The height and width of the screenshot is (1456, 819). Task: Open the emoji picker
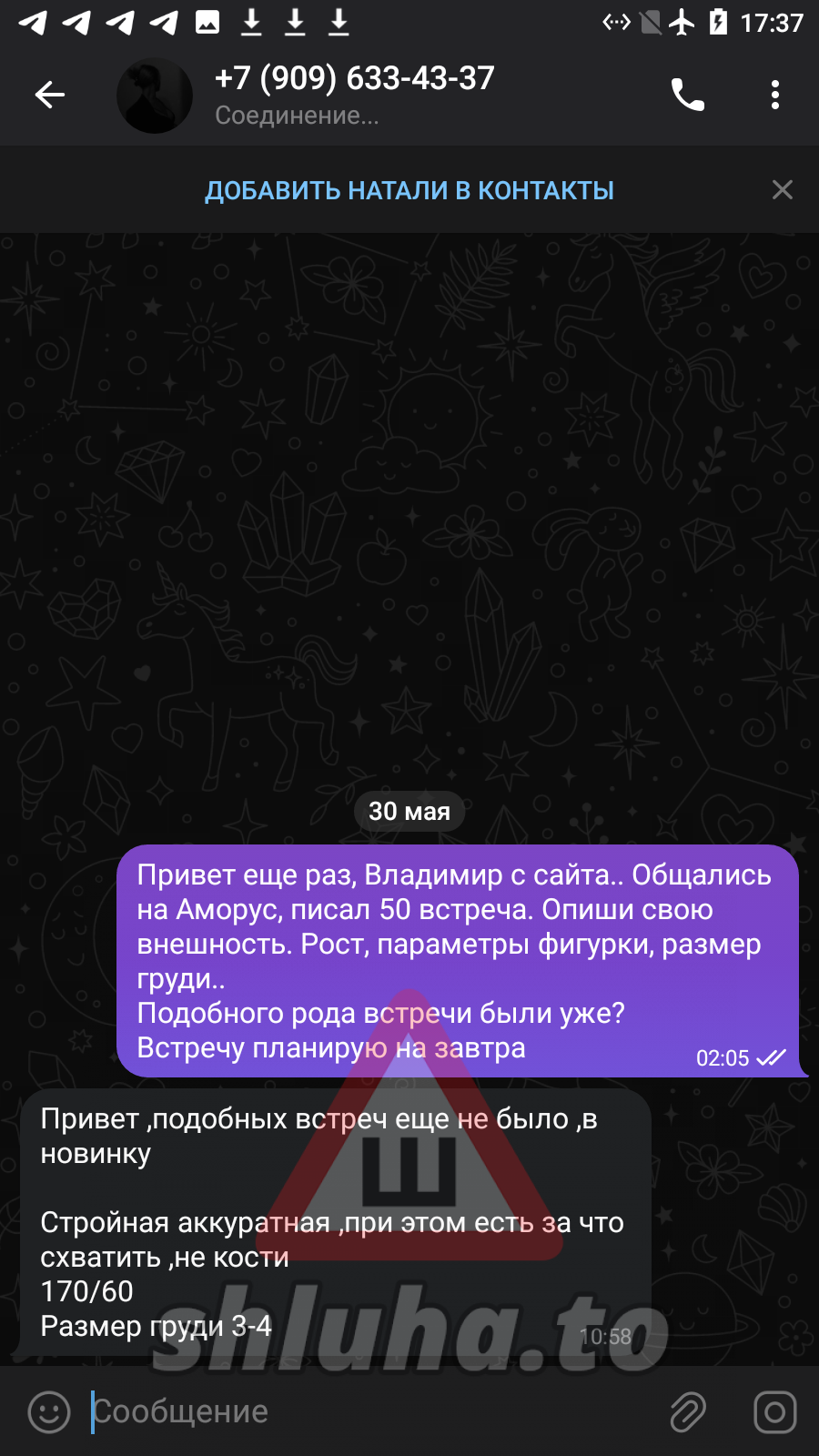tap(49, 1412)
